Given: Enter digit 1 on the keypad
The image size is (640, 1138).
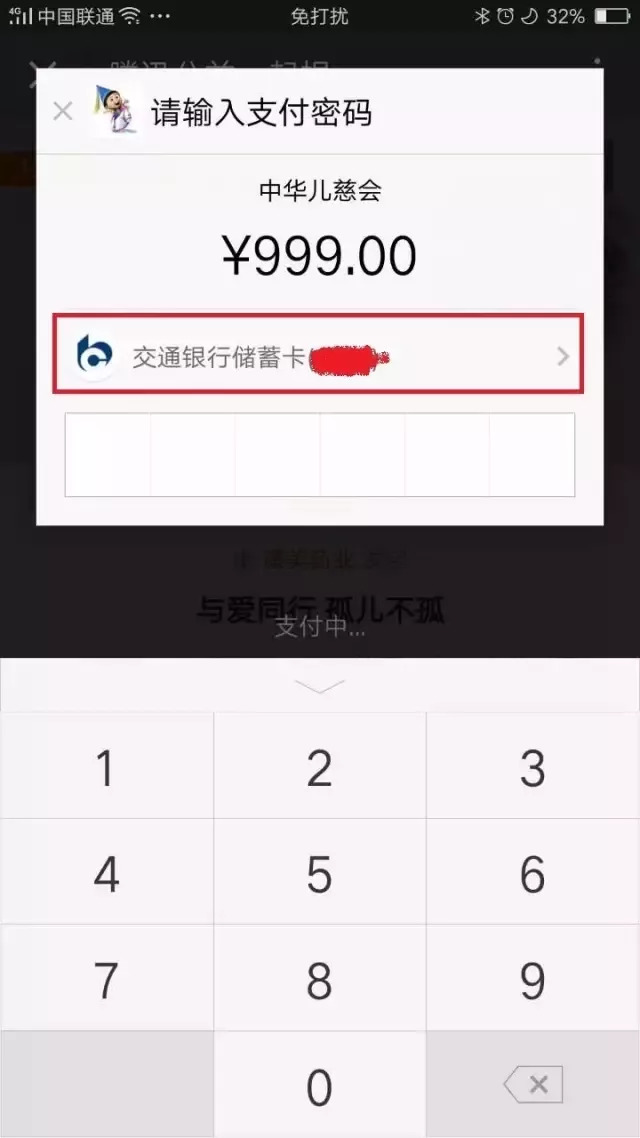Looking at the screenshot, I should (106, 768).
